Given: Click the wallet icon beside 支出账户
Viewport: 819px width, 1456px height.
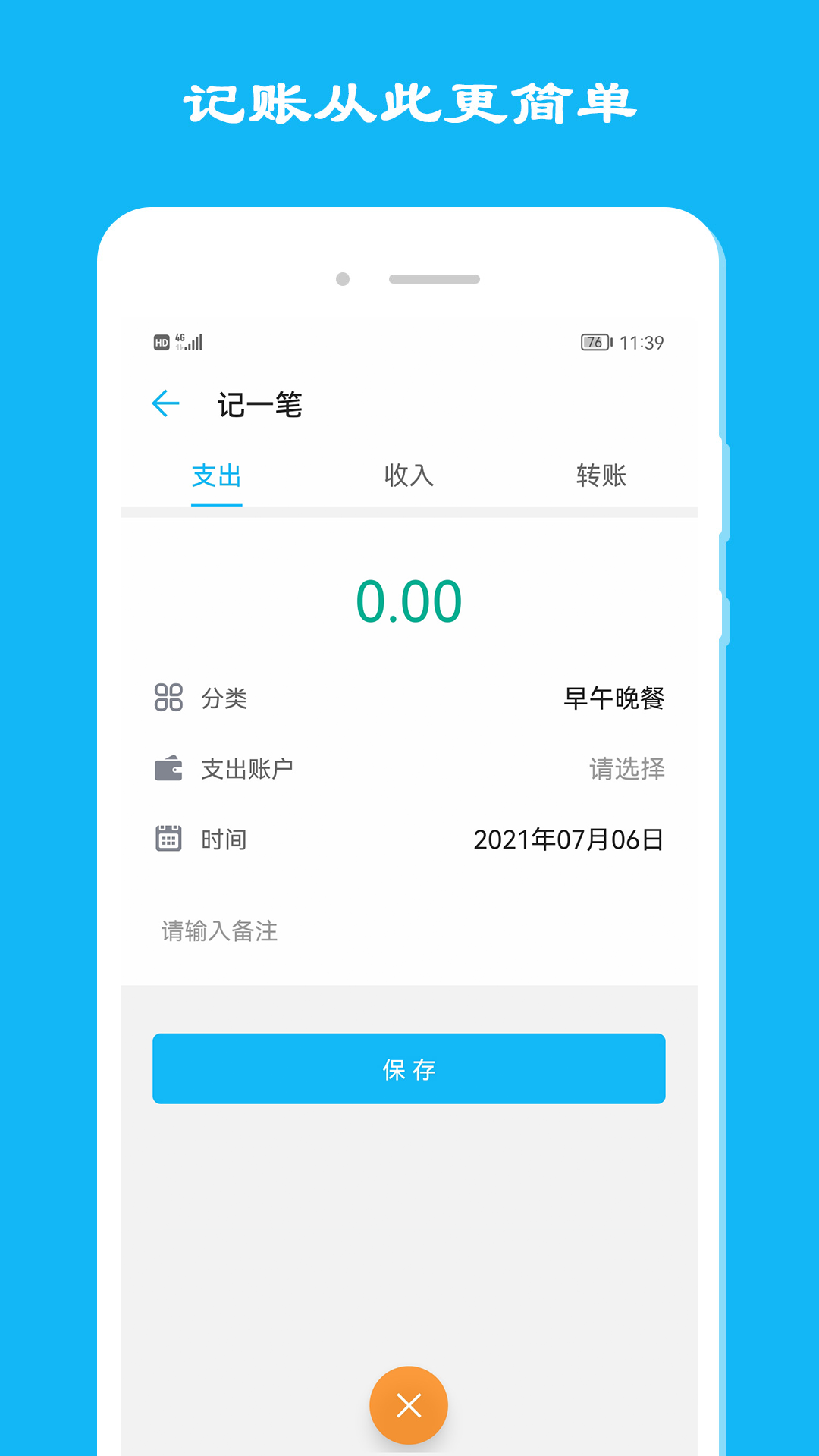Looking at the screenshot, I should pyautogui.click(x=168, y=768).
